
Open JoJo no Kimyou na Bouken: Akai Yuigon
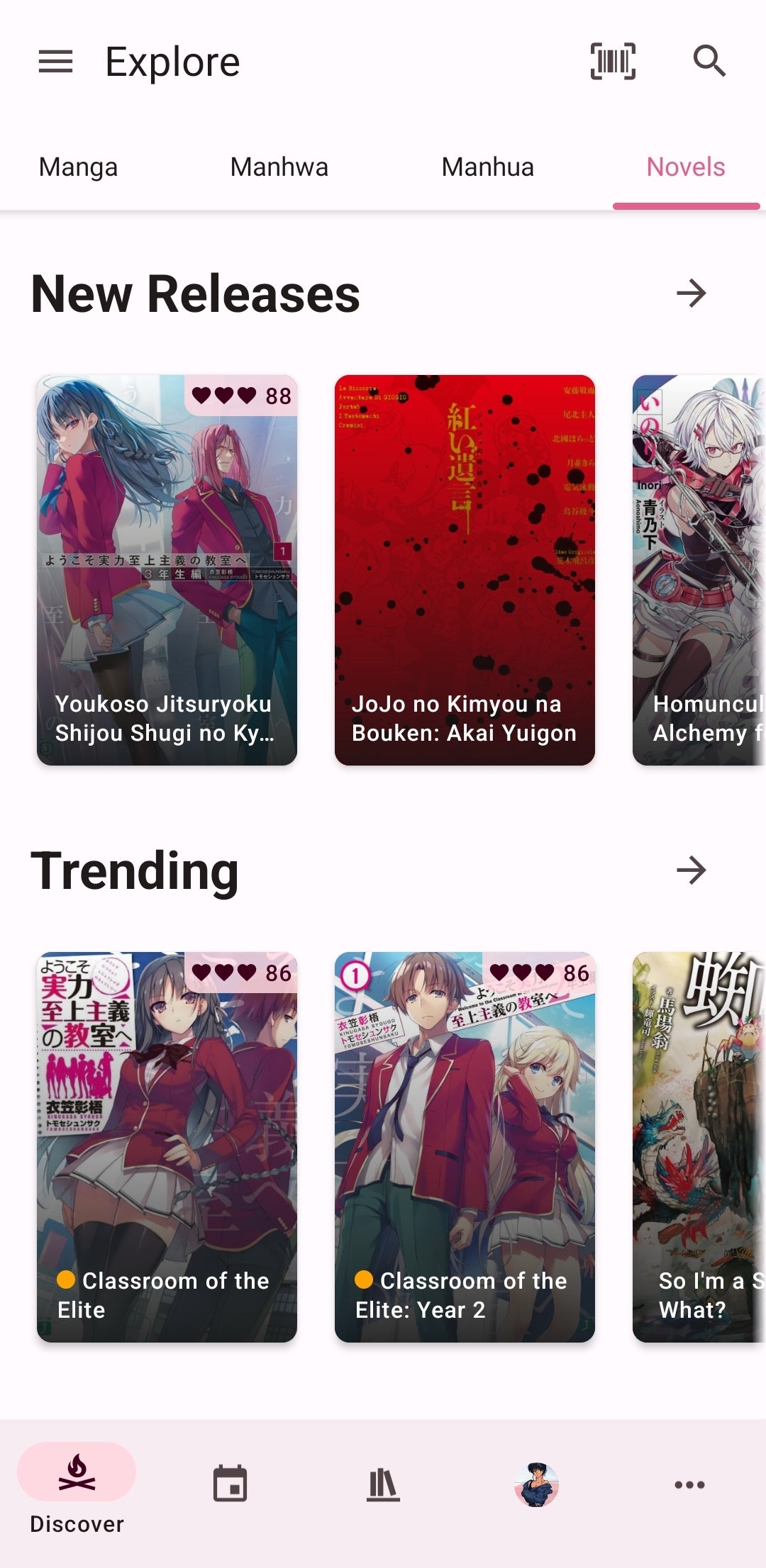[x=465, y=570]
